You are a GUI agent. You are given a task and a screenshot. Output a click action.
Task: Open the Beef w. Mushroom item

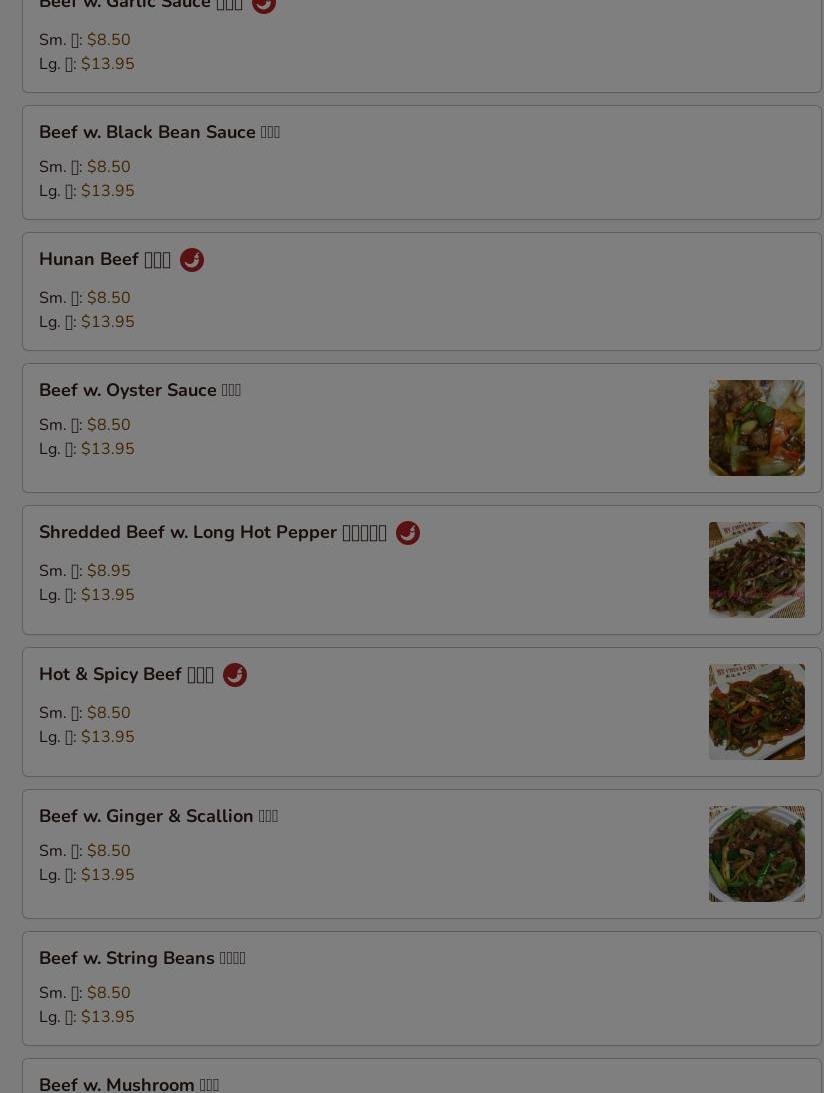click(129, 1084)
